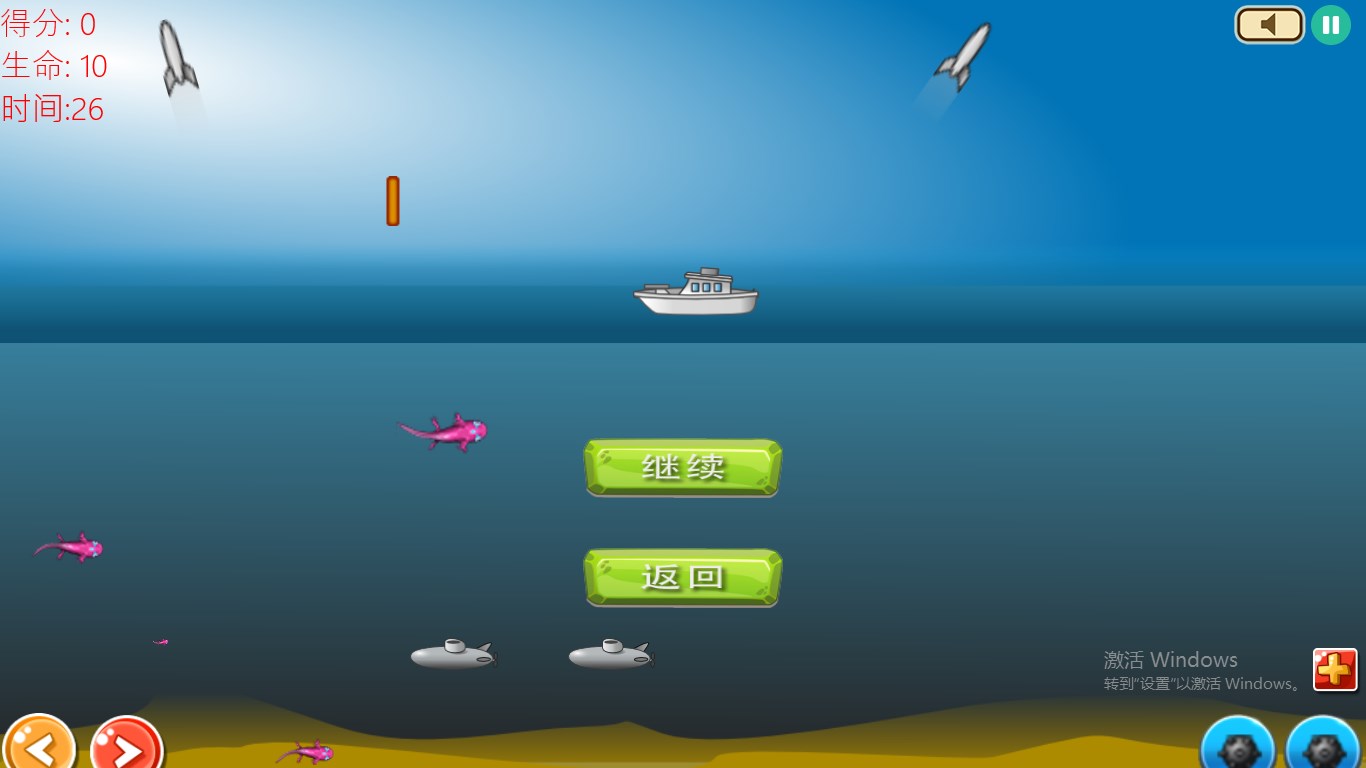Move the boat with the right arrow
The height and width of the screenshot is (768, 1366).
click(126, 746)
